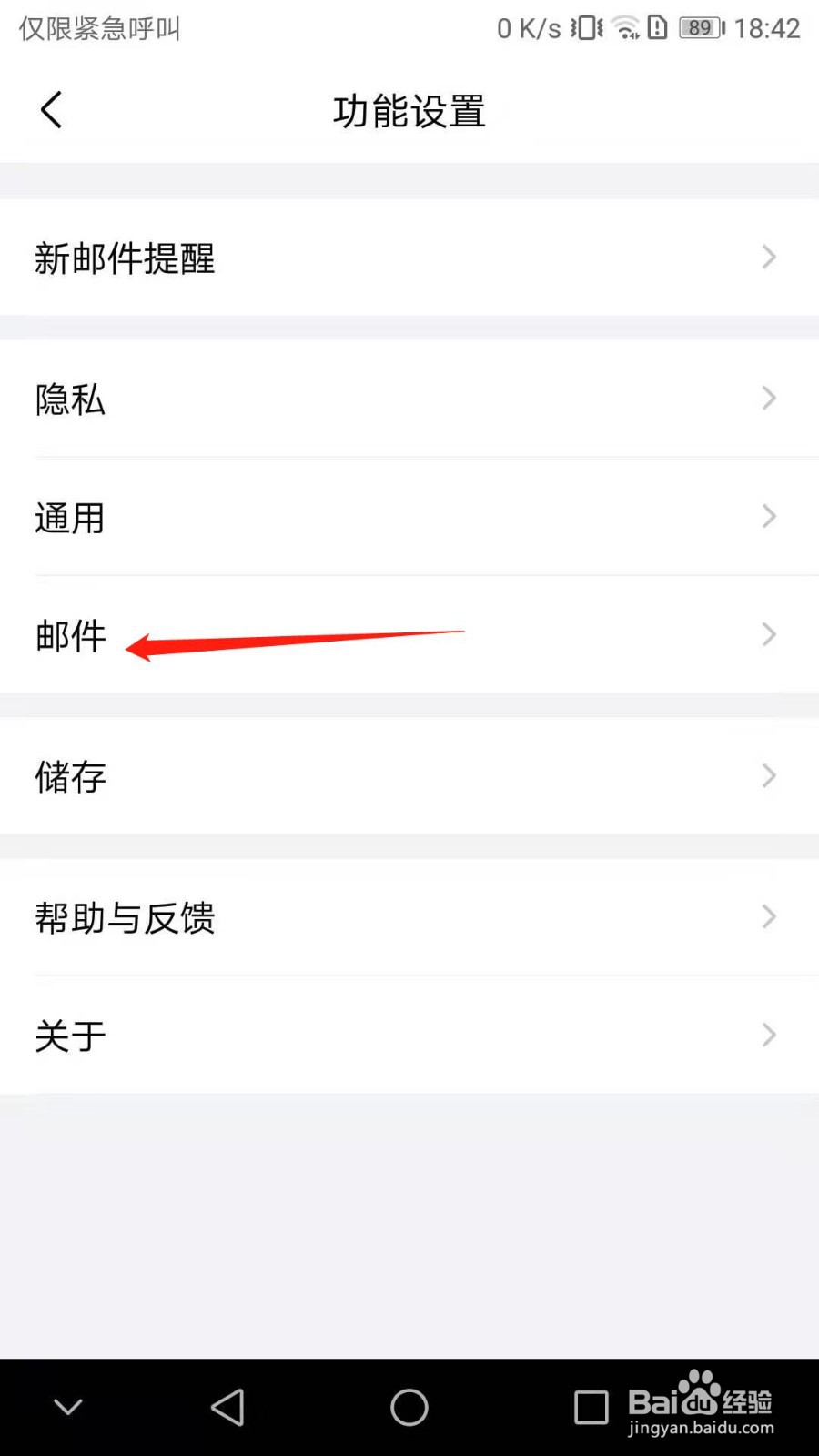Expand the chevron next to 隐私
The height and width of the screenshot is (1456, 819).
(769, 399)
